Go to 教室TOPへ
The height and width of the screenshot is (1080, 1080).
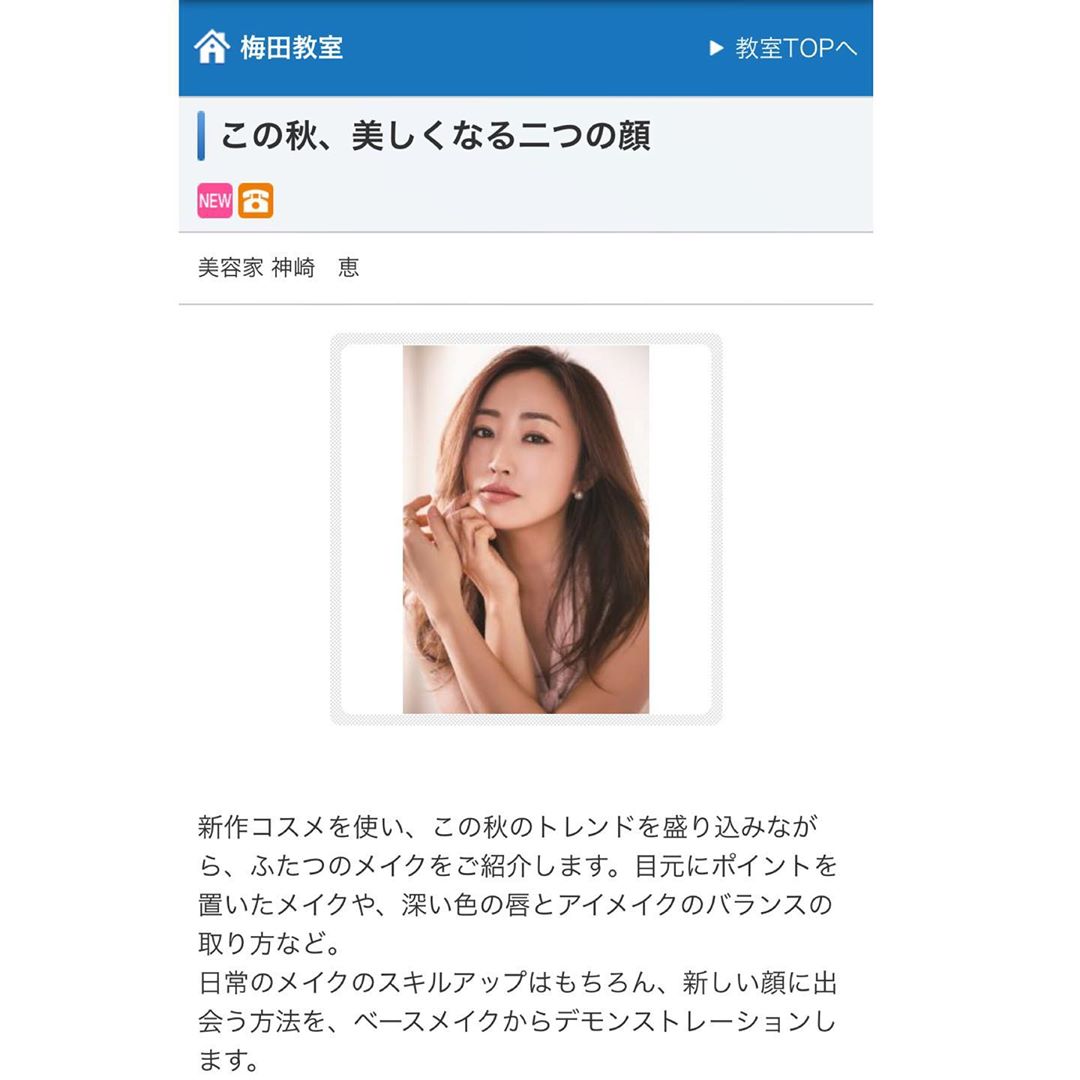click(x=785, y=48)
